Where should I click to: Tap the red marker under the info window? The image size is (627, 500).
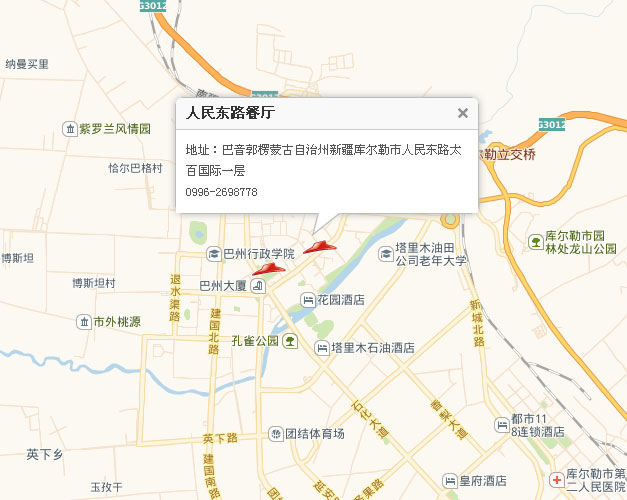tap(320, 245)
